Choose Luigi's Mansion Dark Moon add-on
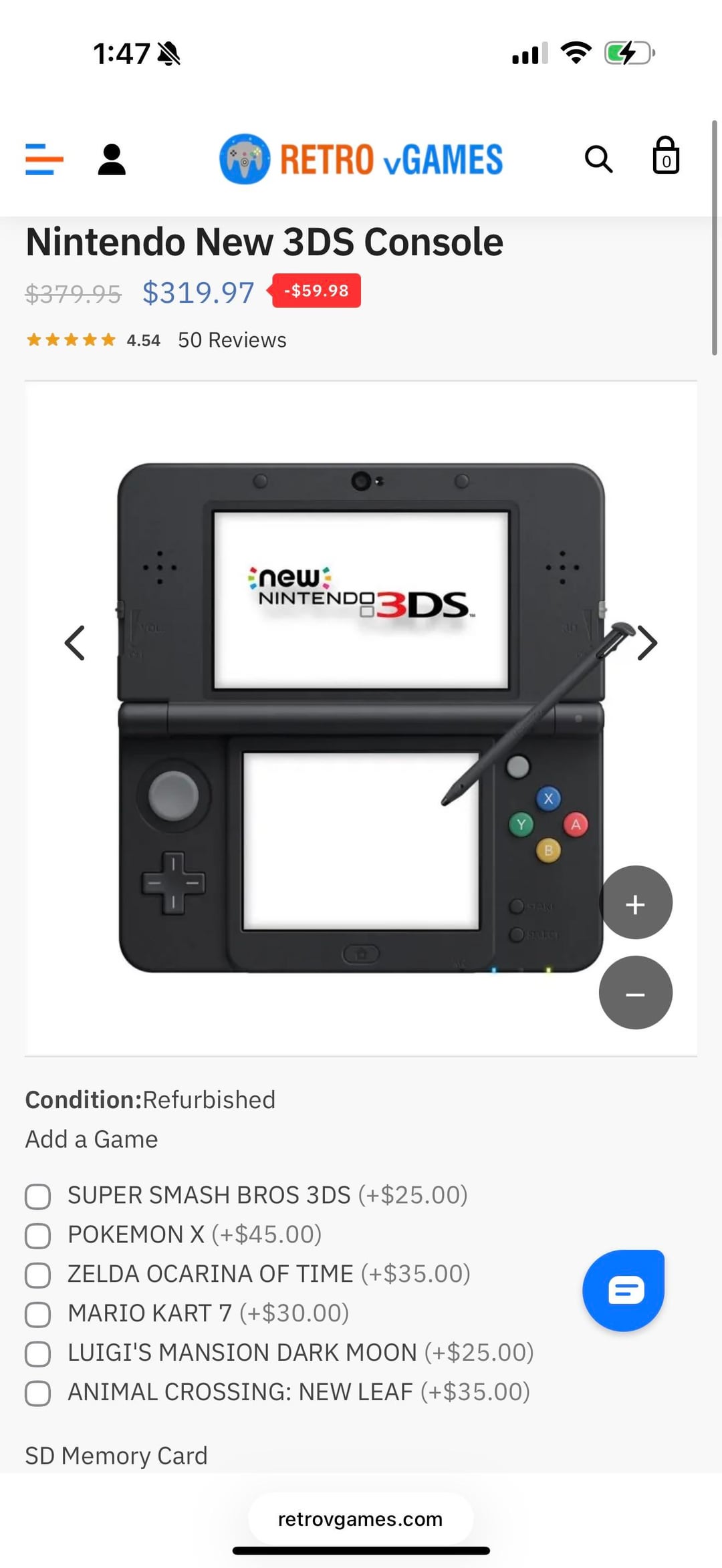Image resolution: width=722 pixels, height=1568 pixels. tap(38, 1354)
